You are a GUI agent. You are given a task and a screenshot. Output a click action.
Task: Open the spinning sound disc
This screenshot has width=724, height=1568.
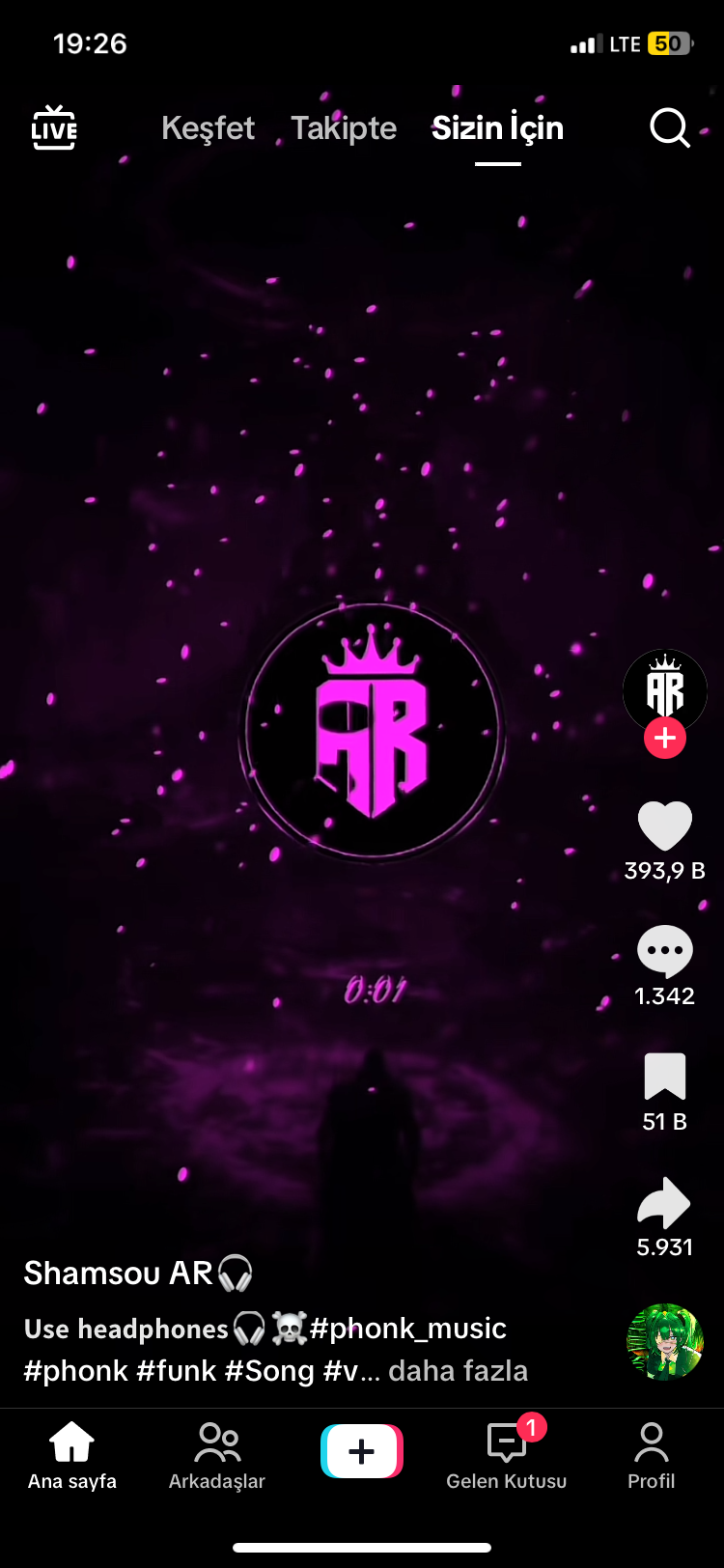665,1342
